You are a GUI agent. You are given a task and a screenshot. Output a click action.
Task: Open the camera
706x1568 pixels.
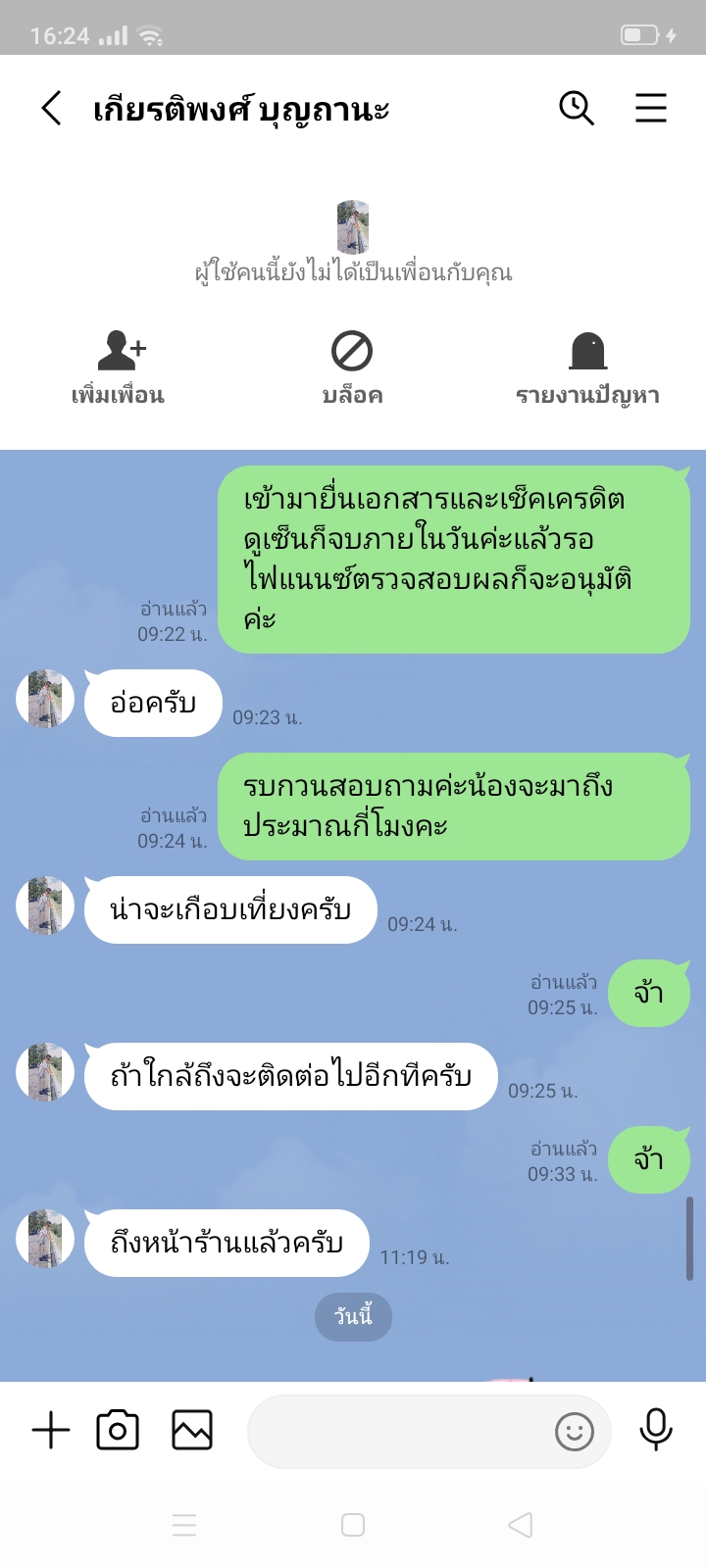pyautogui.click(x=118, y=1431)
